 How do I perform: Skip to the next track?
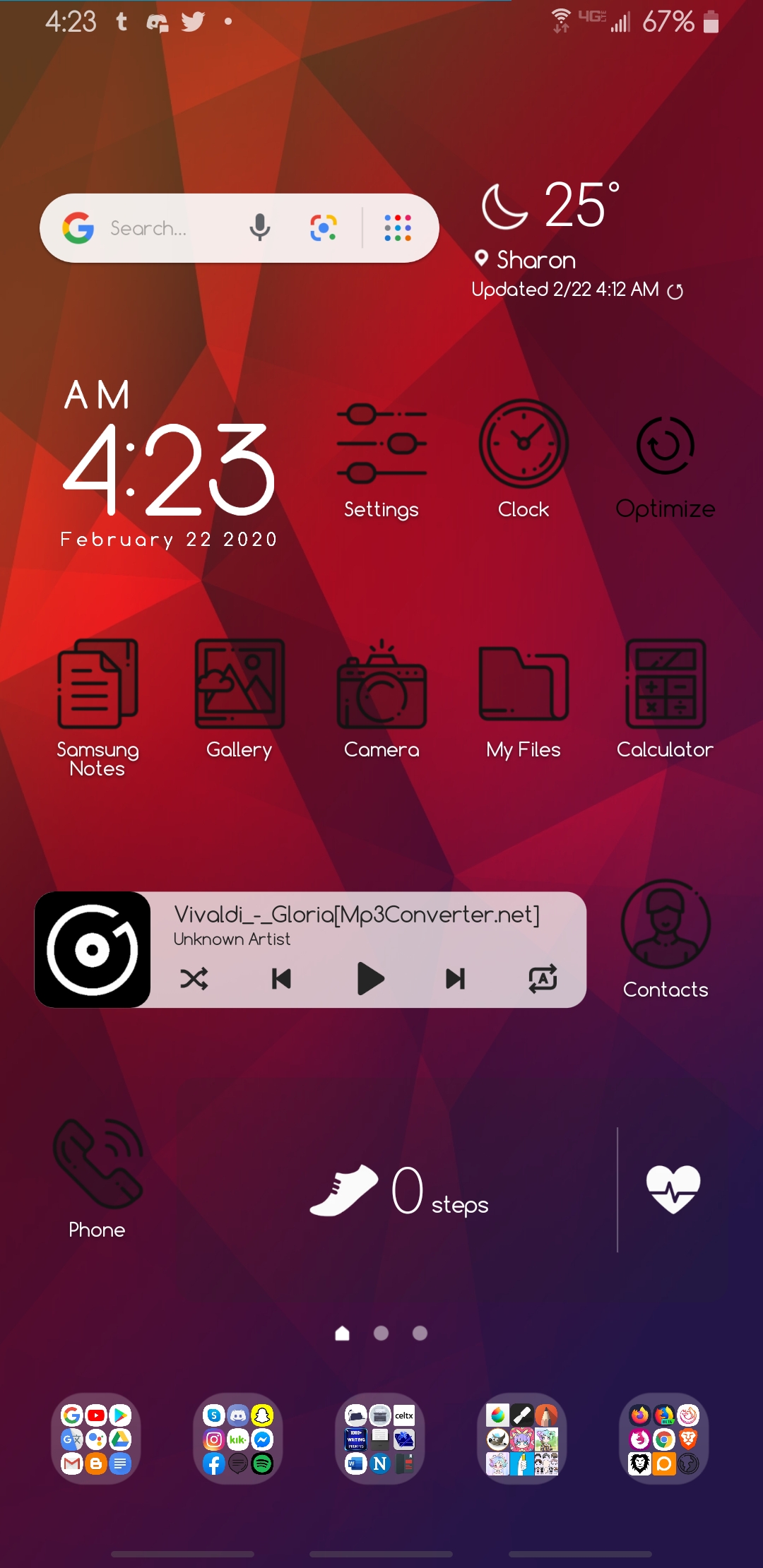[x=456, y=980]
